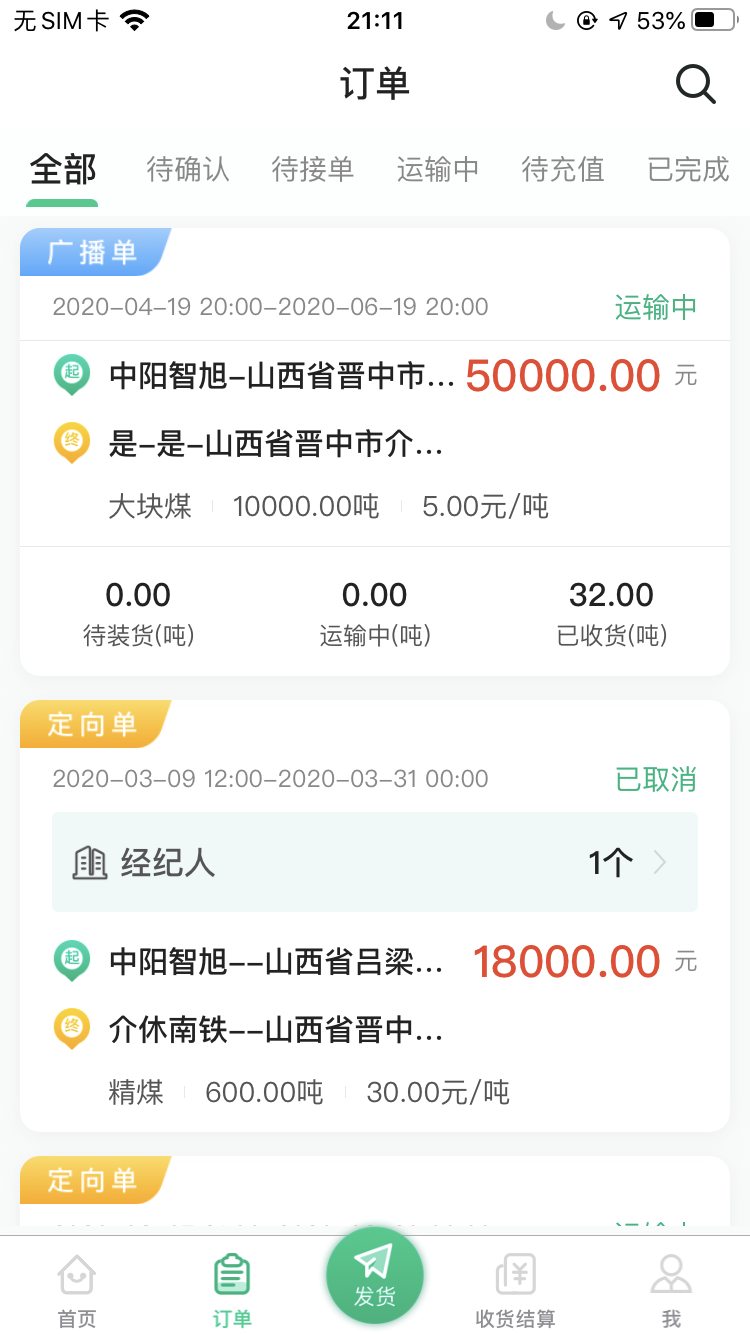This screenshot has height=1334, width=750.
Task: Switch to the 已完成 tab
Action: click(x=688, y=170)
